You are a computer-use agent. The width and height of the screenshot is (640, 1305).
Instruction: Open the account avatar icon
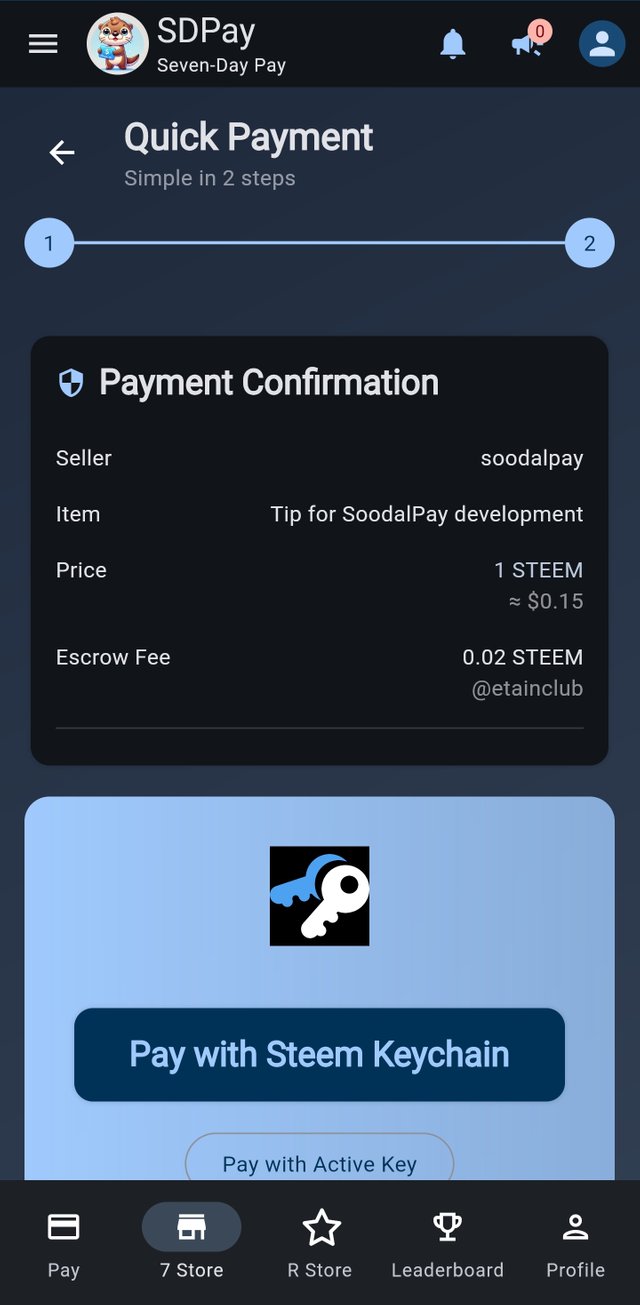pos(602,44)
